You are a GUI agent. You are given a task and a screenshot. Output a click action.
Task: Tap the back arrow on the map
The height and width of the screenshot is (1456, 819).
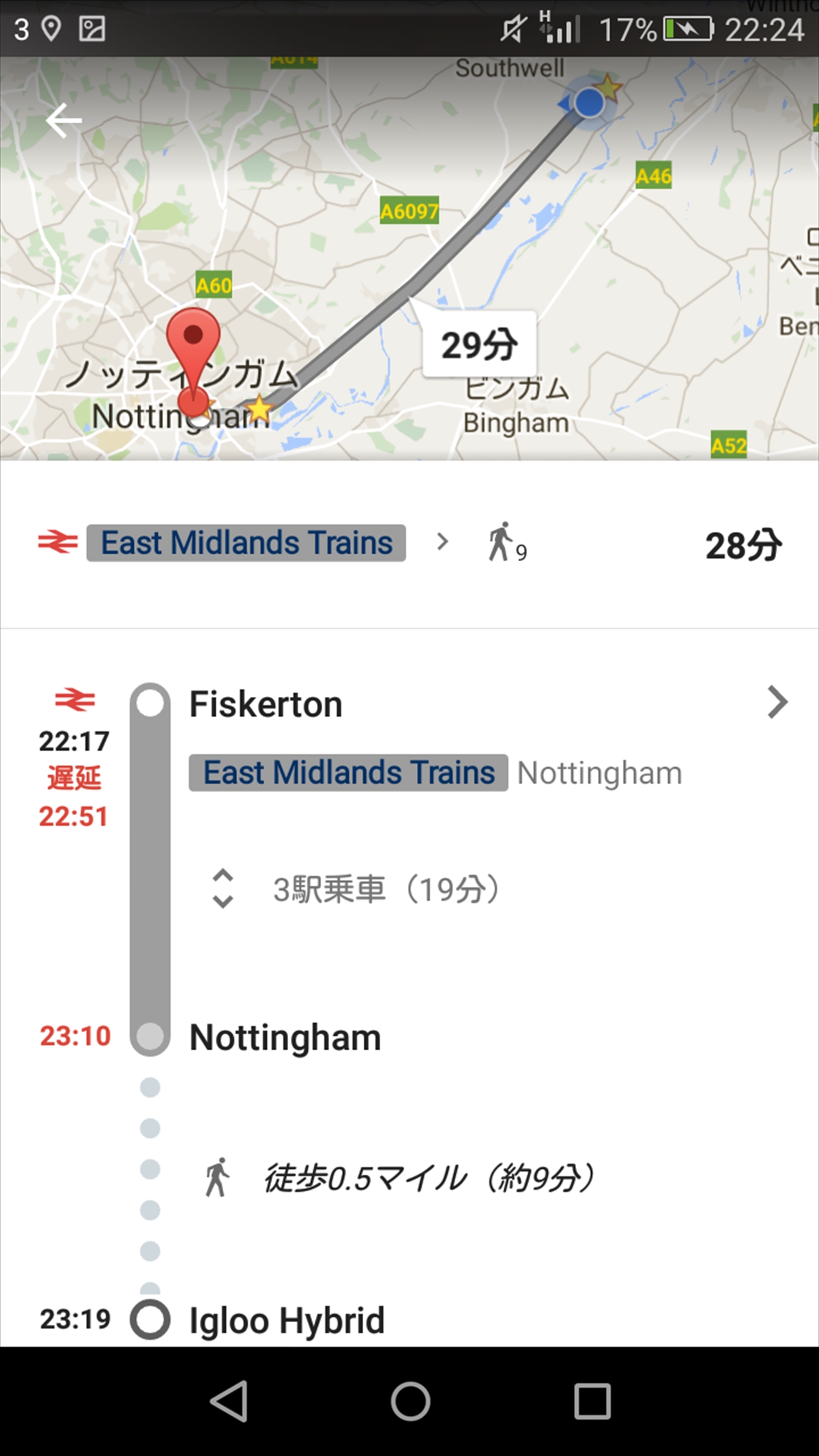(63, 121)
